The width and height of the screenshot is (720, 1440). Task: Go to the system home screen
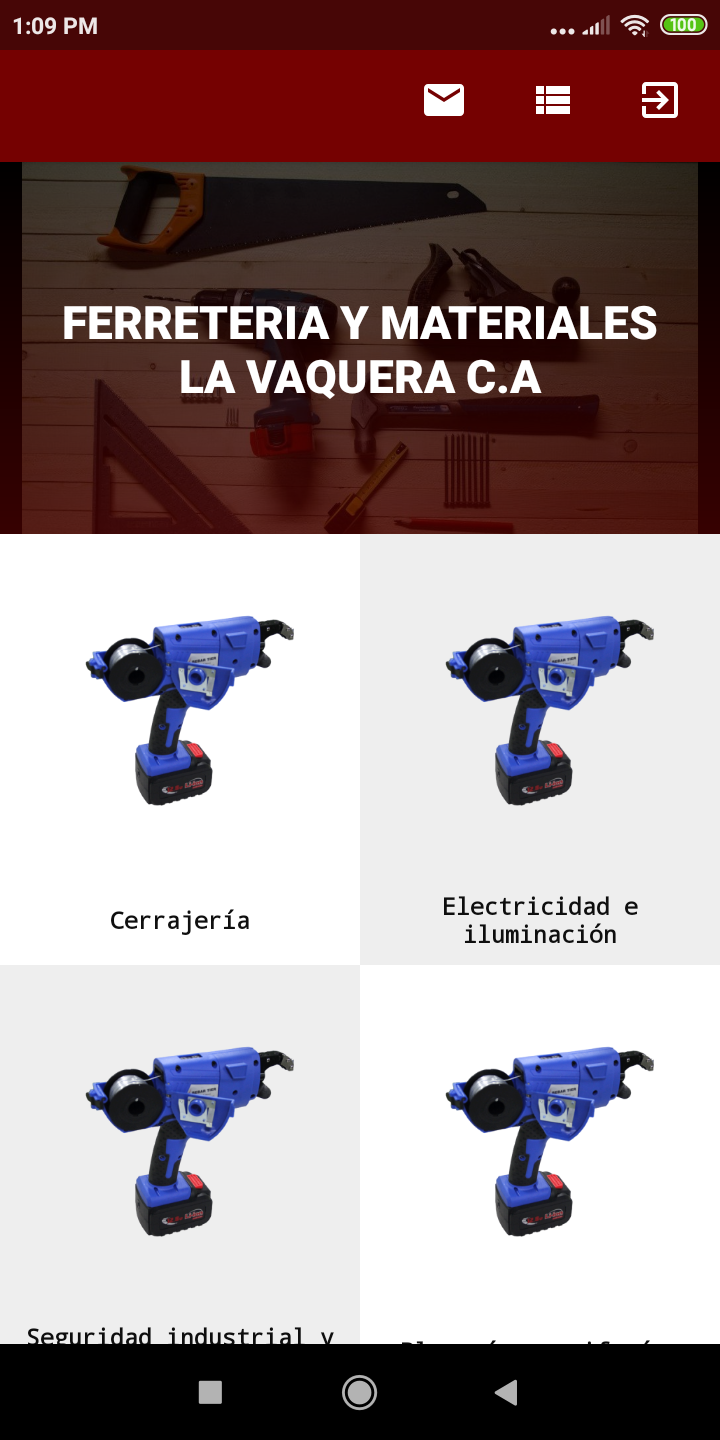click(359, 1392)
